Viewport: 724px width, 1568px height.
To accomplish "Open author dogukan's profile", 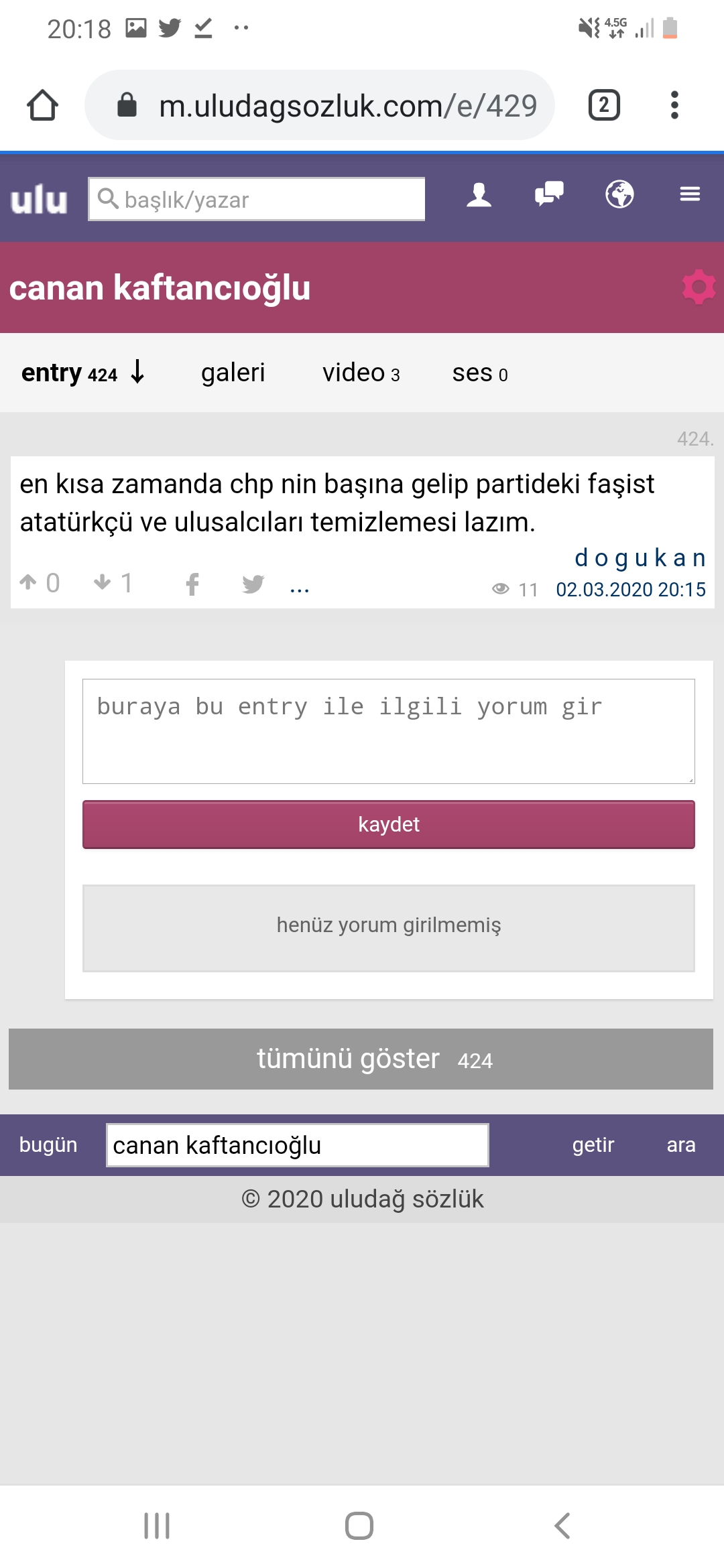I will click(640, 558).
